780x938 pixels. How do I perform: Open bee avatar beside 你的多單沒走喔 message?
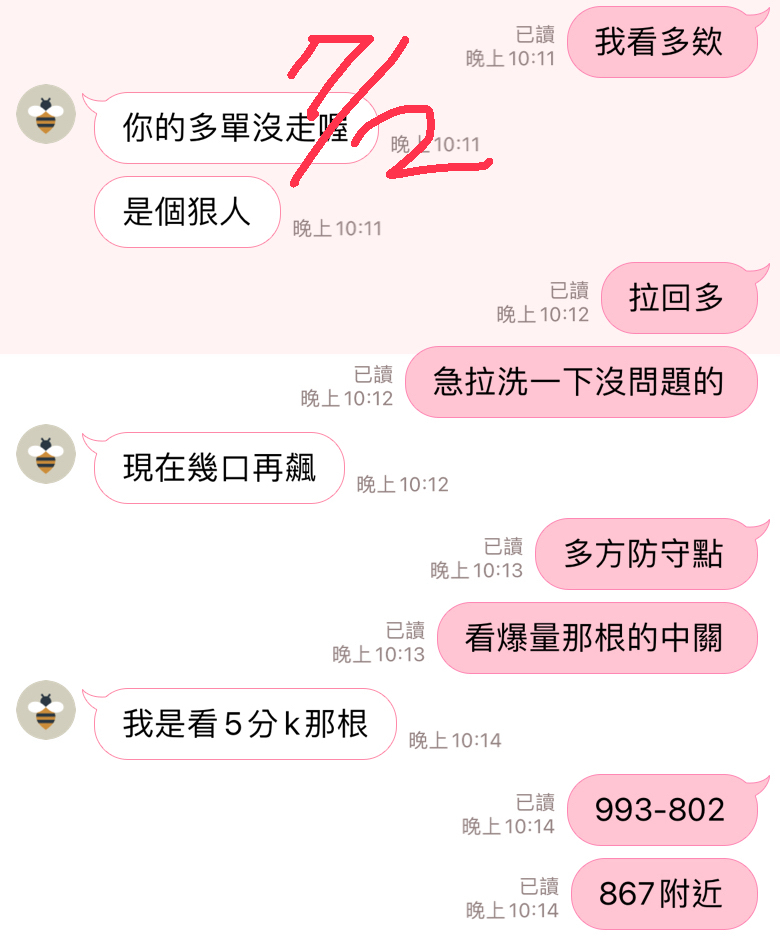pos(46,113)
